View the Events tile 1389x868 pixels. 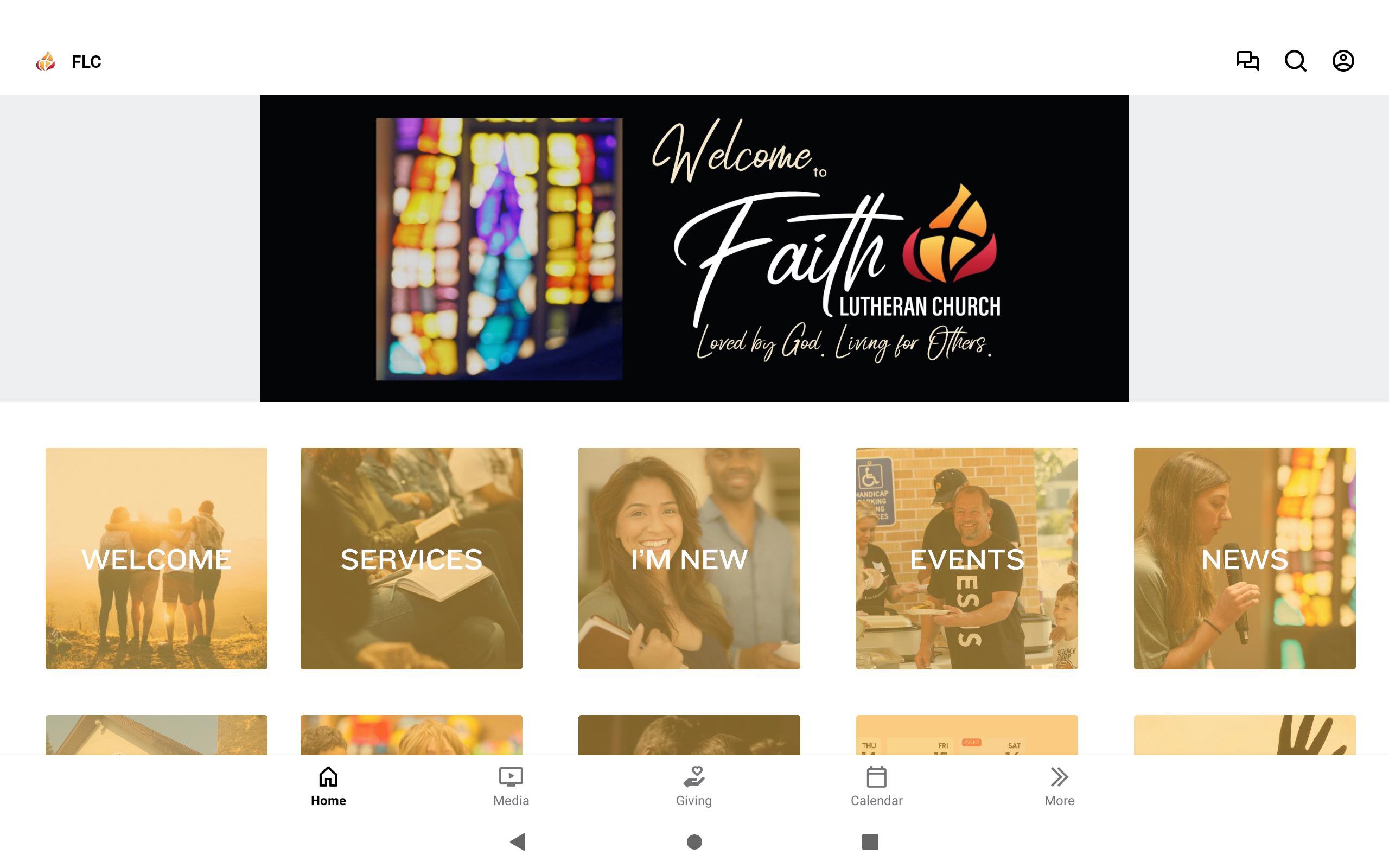point(966,558)
